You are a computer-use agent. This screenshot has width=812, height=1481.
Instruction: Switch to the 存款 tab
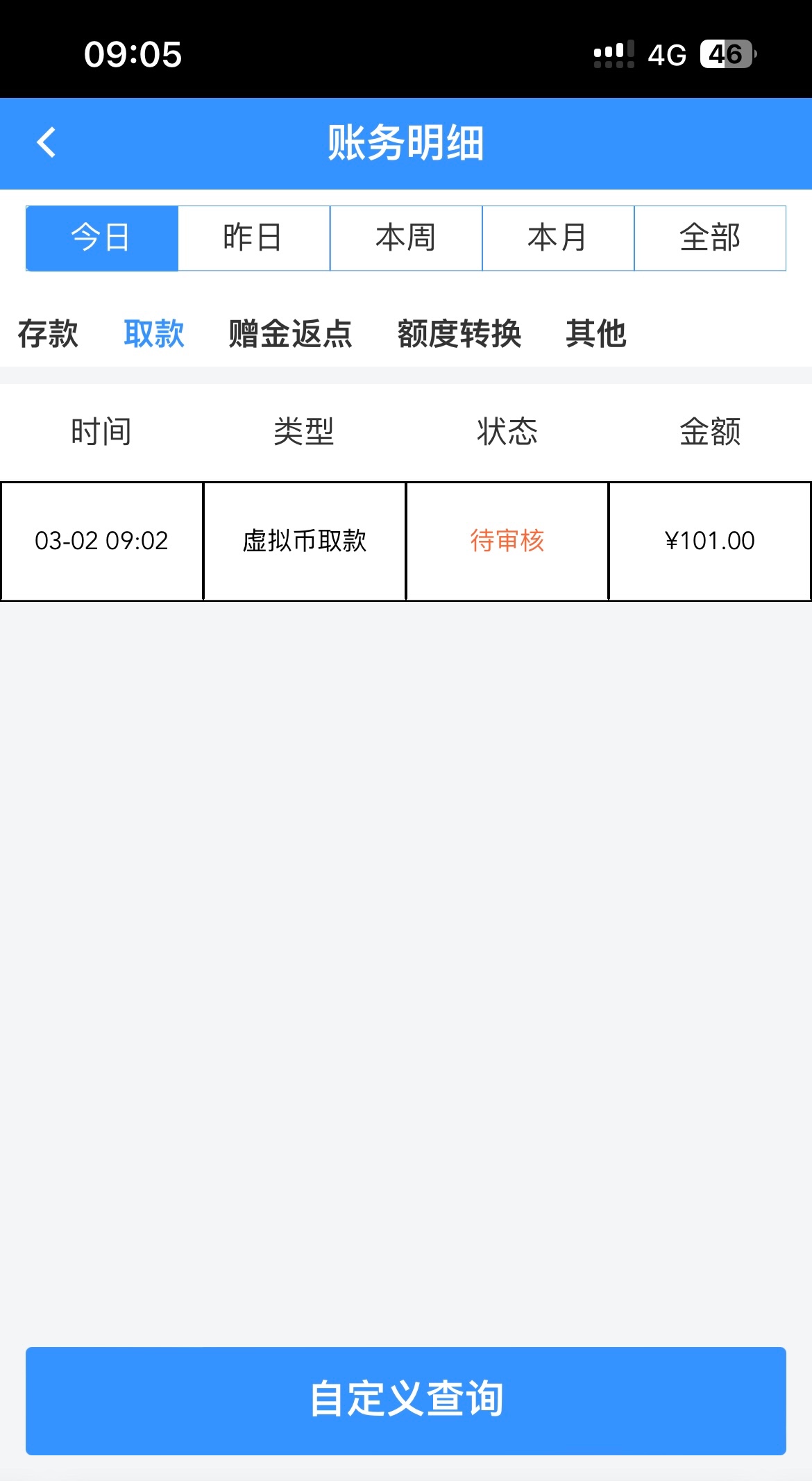pos(48,334)
